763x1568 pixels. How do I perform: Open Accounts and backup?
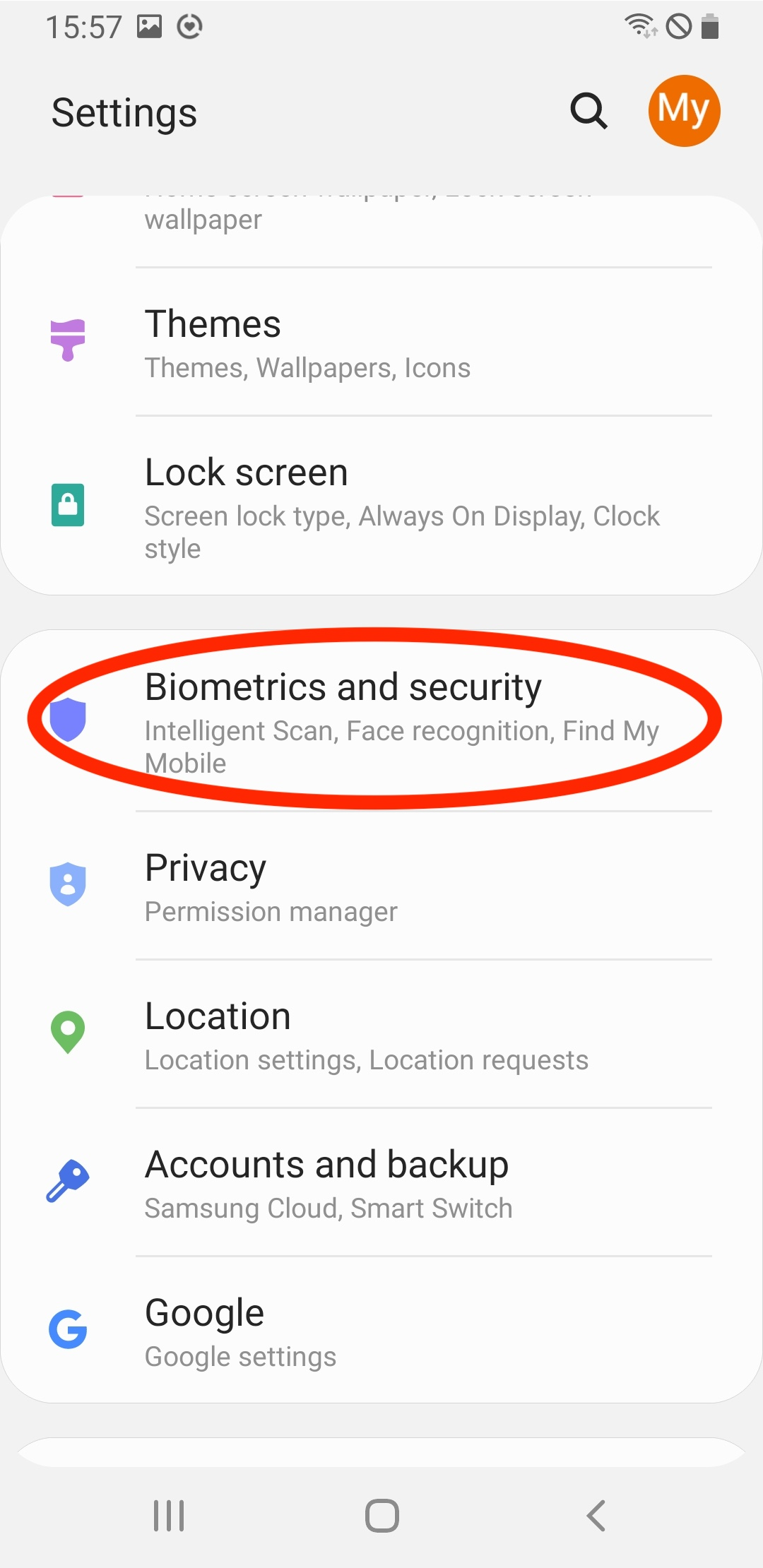click(381, 1182)
